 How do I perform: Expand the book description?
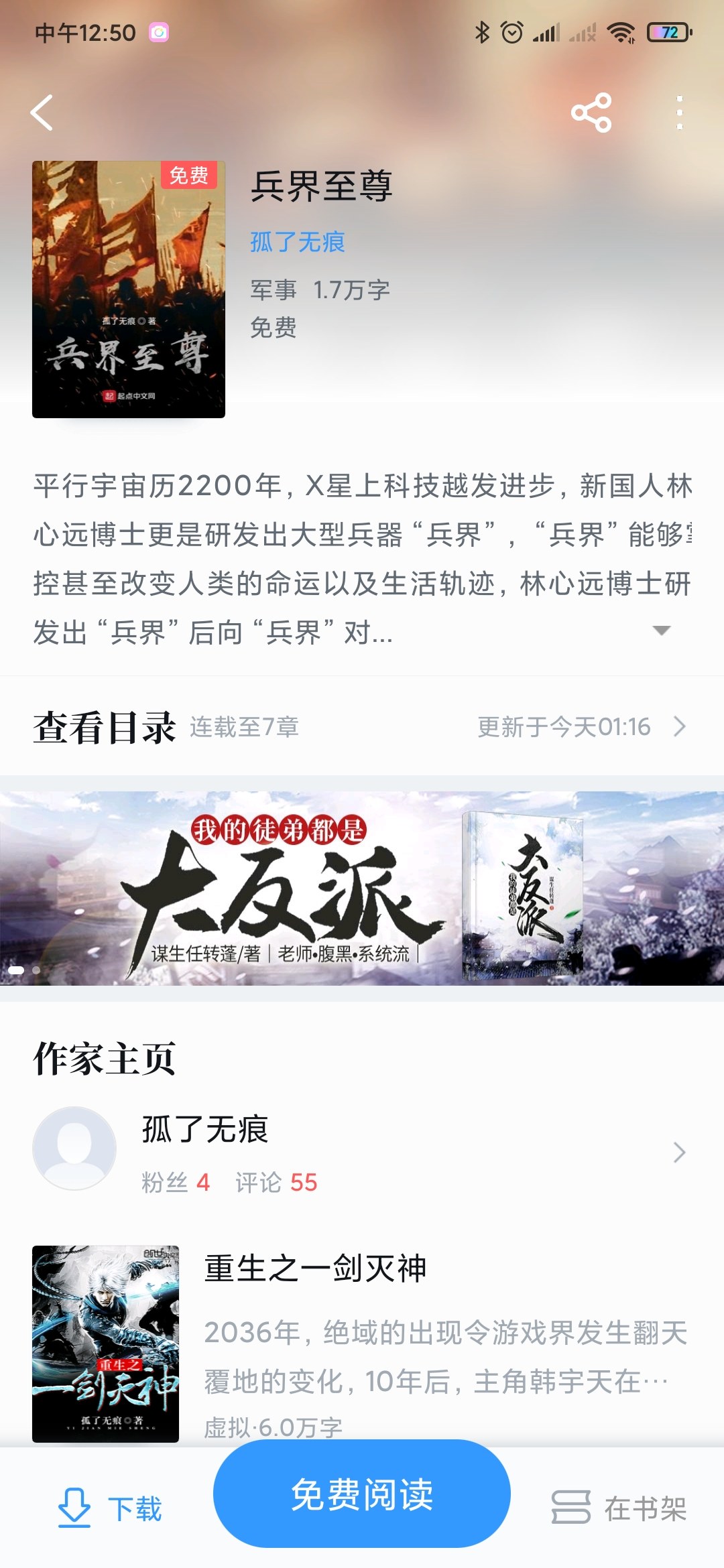click(x=661, y=630)
